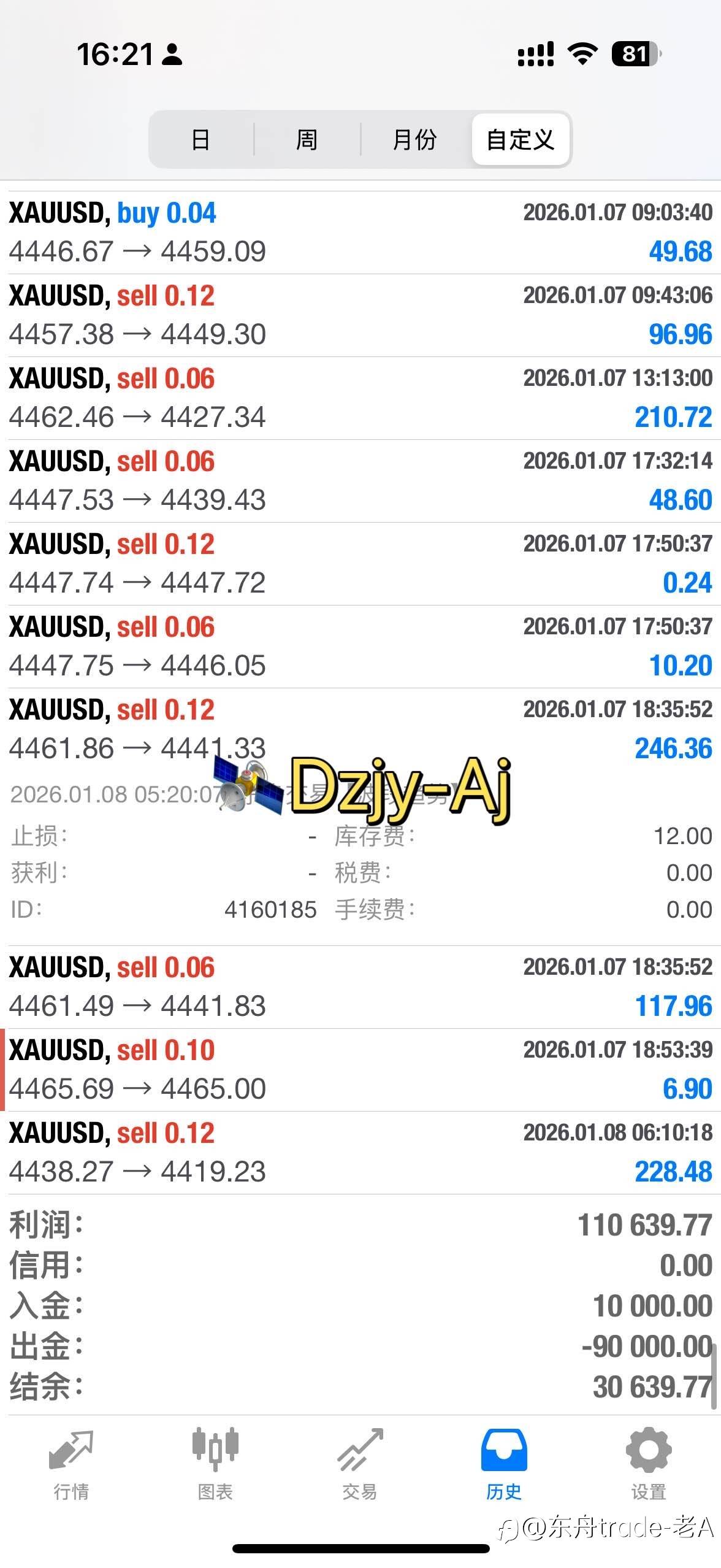Select the XAUUSD sell 0.10 trade row
Image resolution: width=721 pixels, height=1568 pixels.
360,1067
